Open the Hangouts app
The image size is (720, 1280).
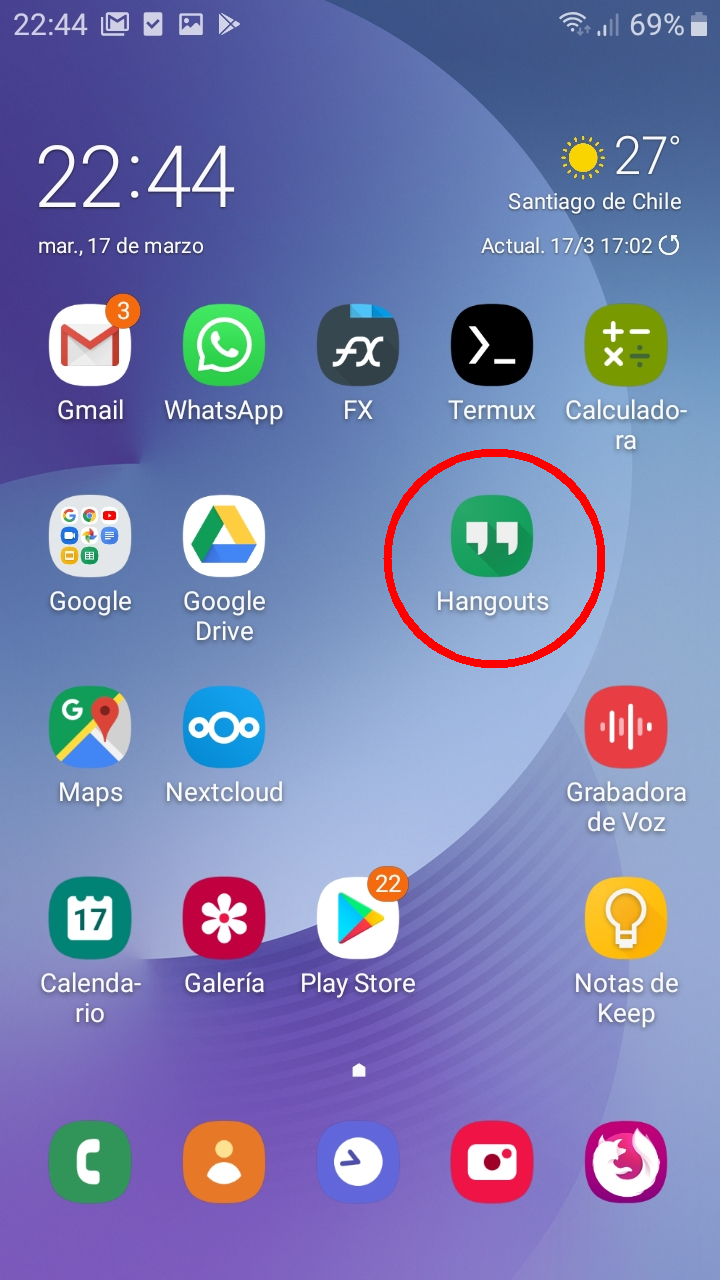pyautogui.click(x=492, y=537)
